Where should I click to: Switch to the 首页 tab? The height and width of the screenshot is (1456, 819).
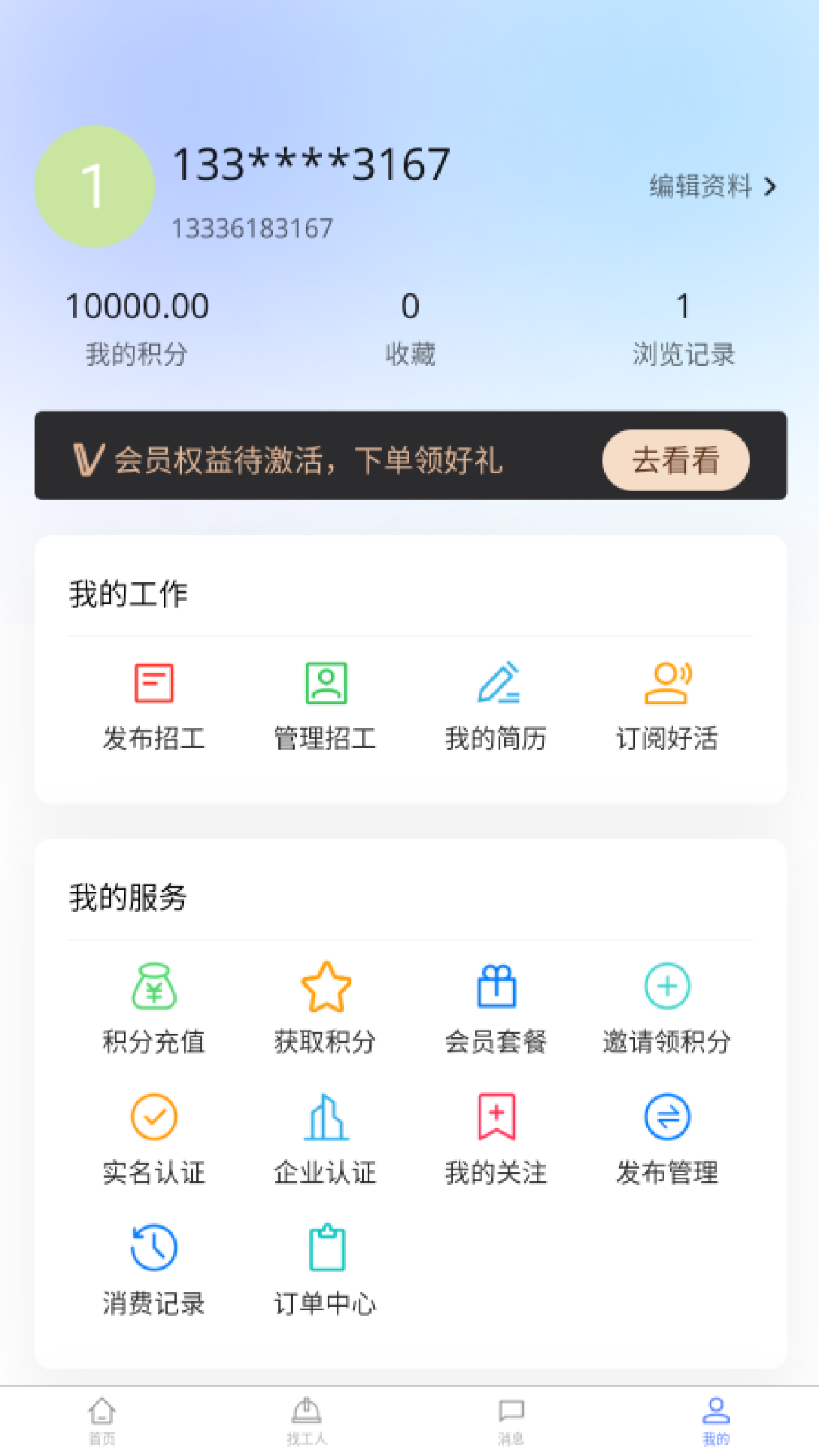point(102,1421)
